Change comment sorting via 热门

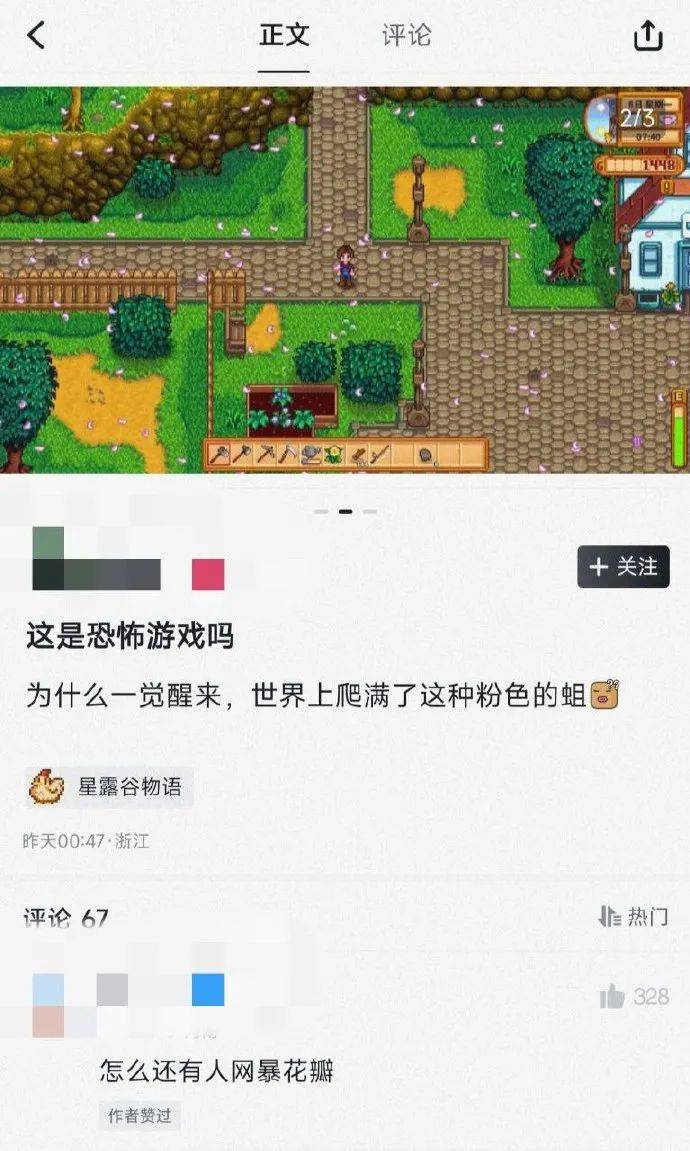[x=633, y=916]
